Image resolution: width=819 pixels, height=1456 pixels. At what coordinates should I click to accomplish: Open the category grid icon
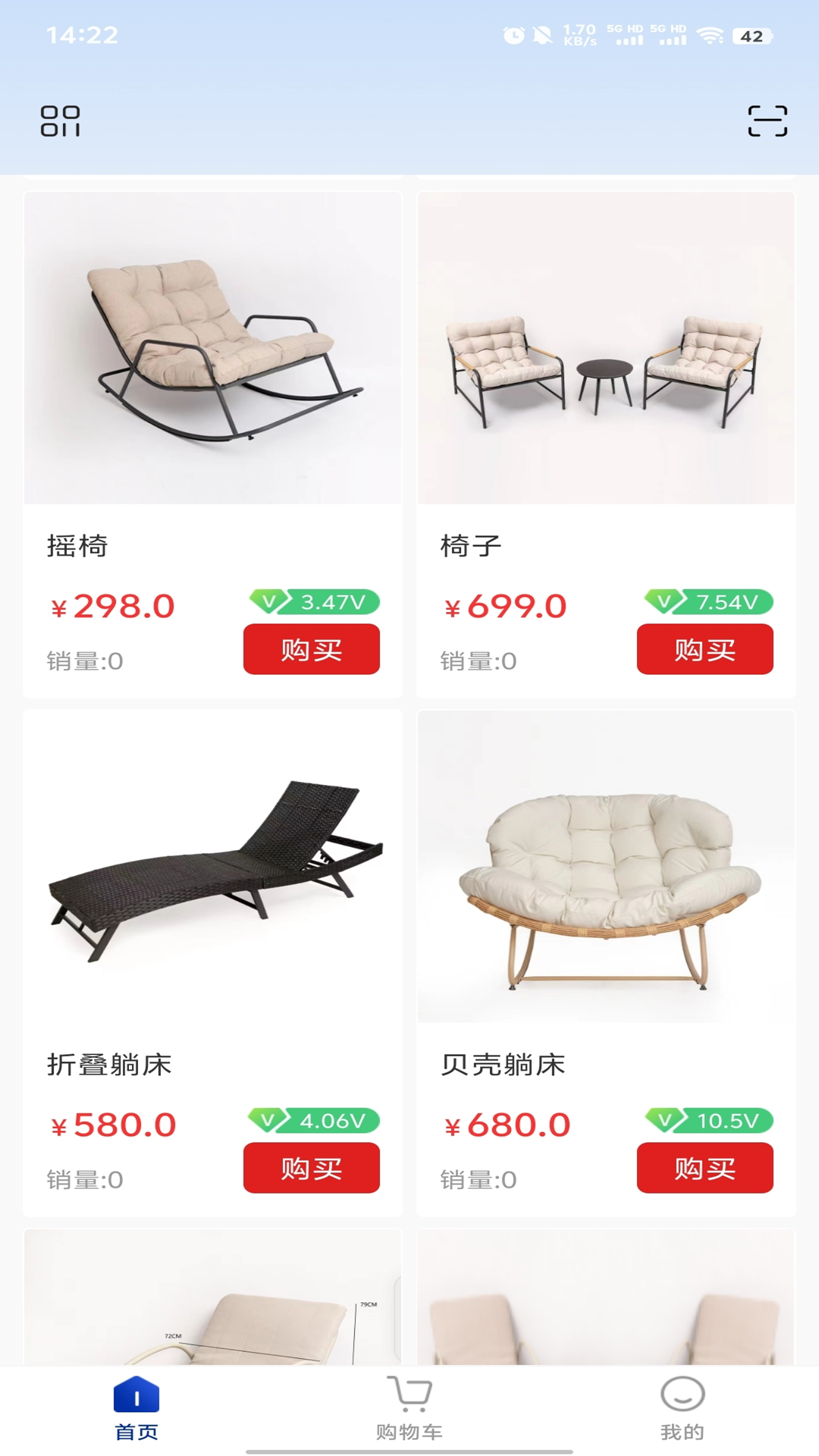(x=60, y=121)
